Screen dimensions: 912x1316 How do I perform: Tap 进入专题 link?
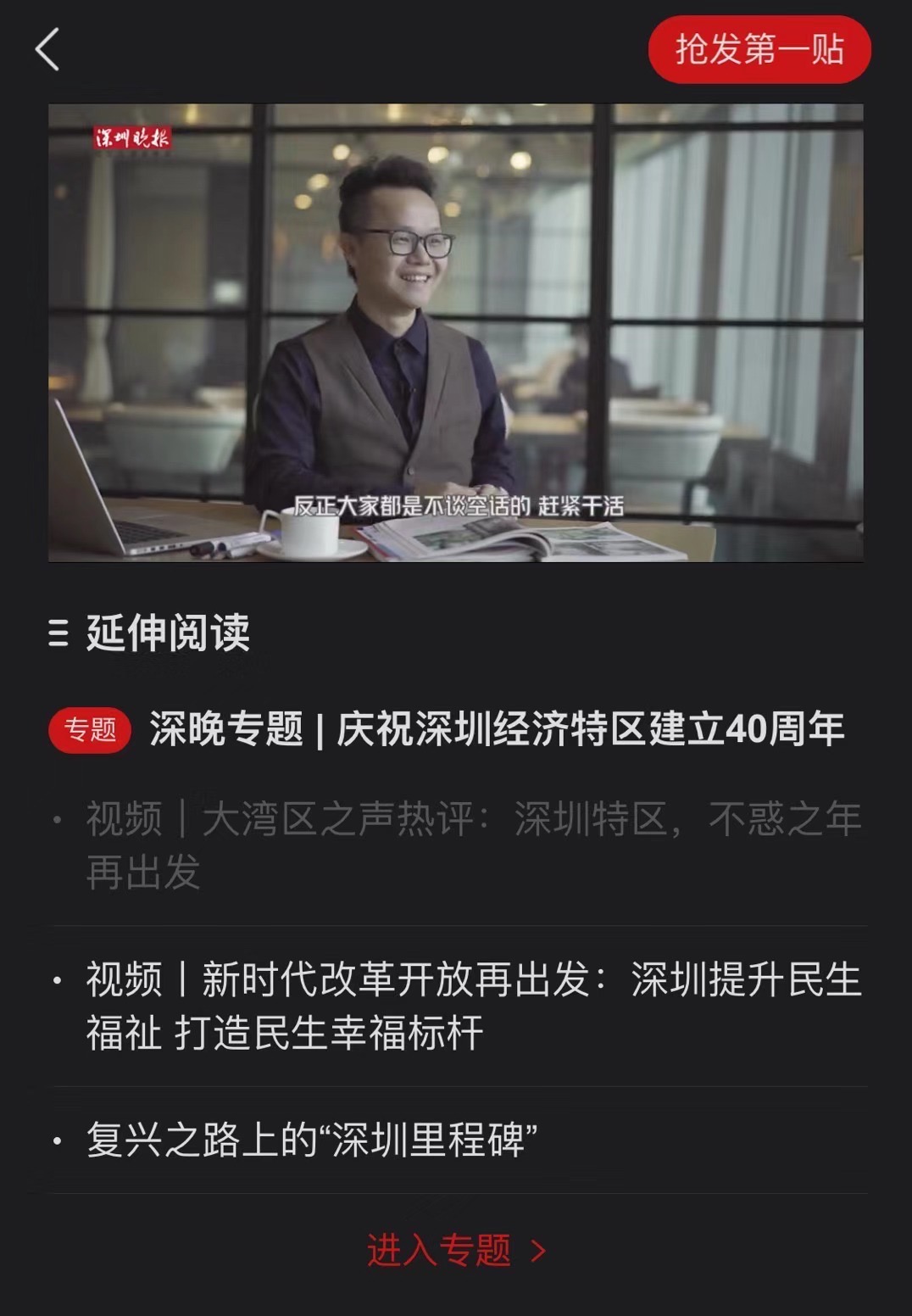[456, 1250]
